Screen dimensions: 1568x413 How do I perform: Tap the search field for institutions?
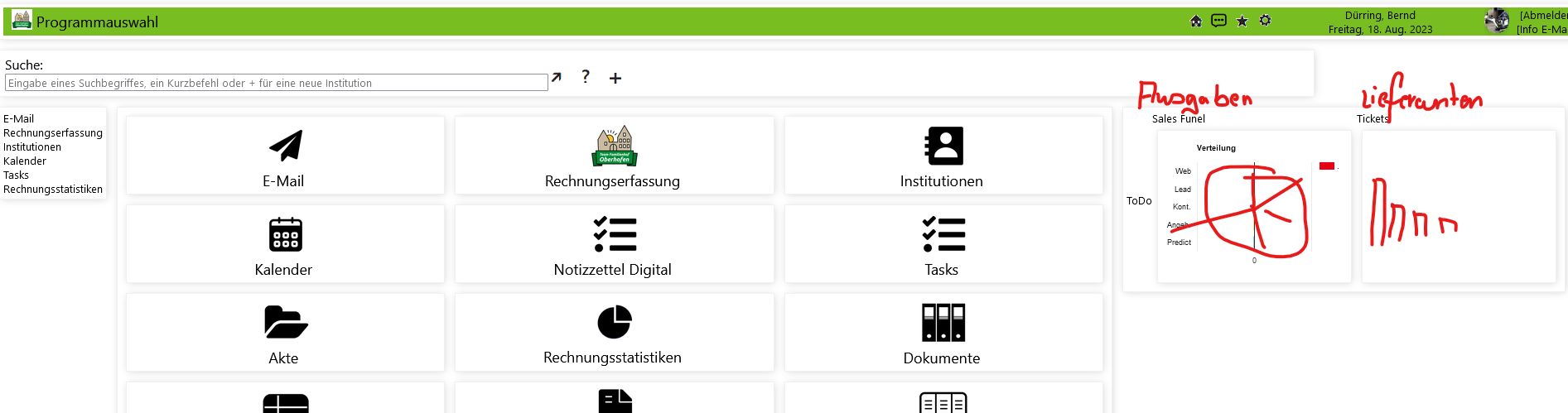point(276,83)
